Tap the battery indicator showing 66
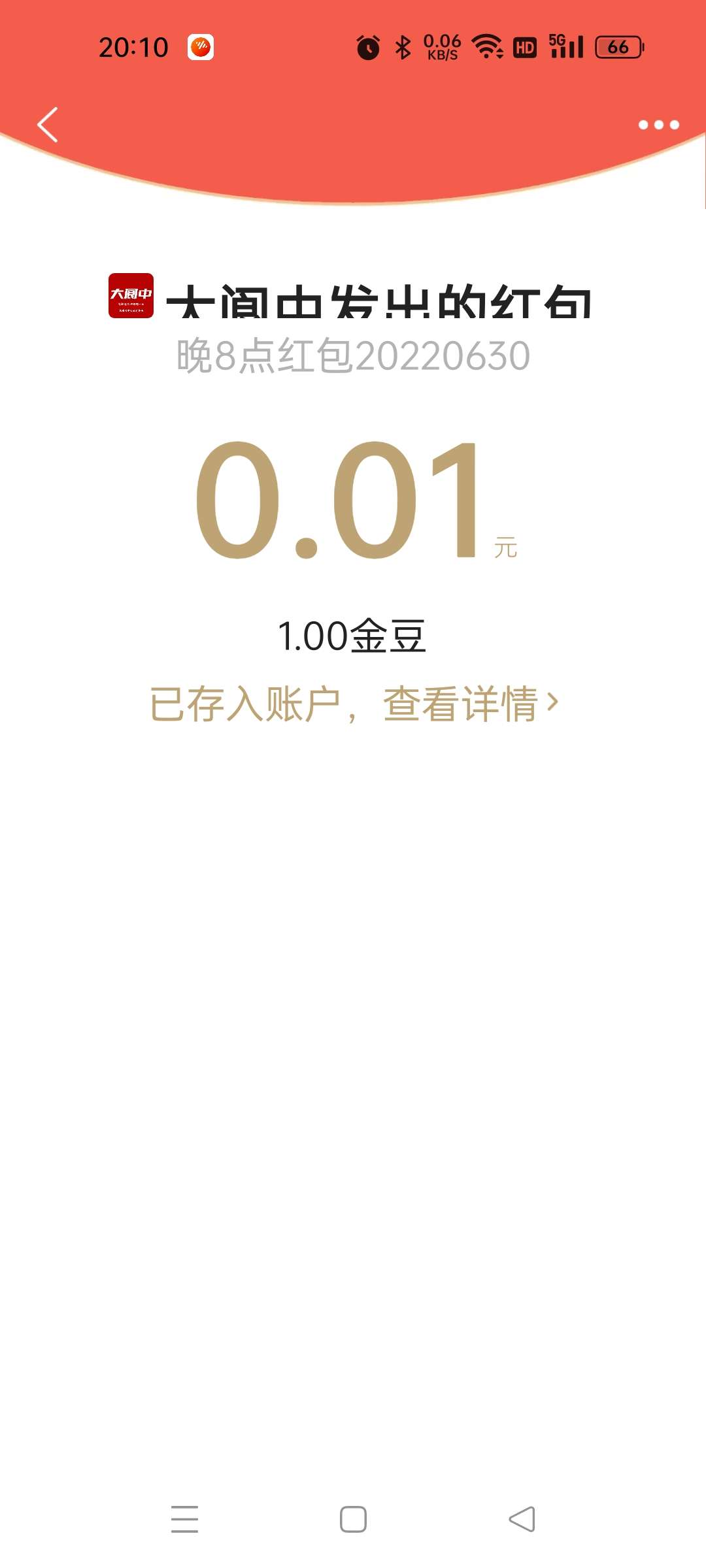706x1568 pixels. pos(617,46)
